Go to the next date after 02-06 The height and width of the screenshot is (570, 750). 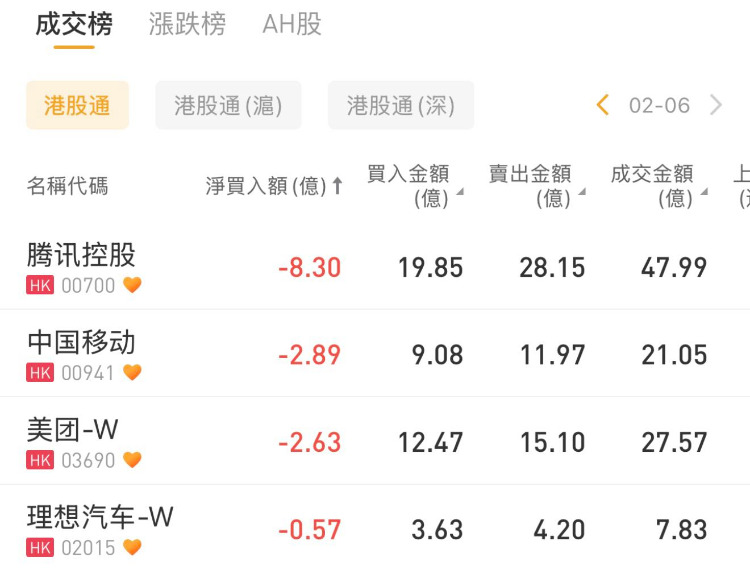[x=716, y=105]
